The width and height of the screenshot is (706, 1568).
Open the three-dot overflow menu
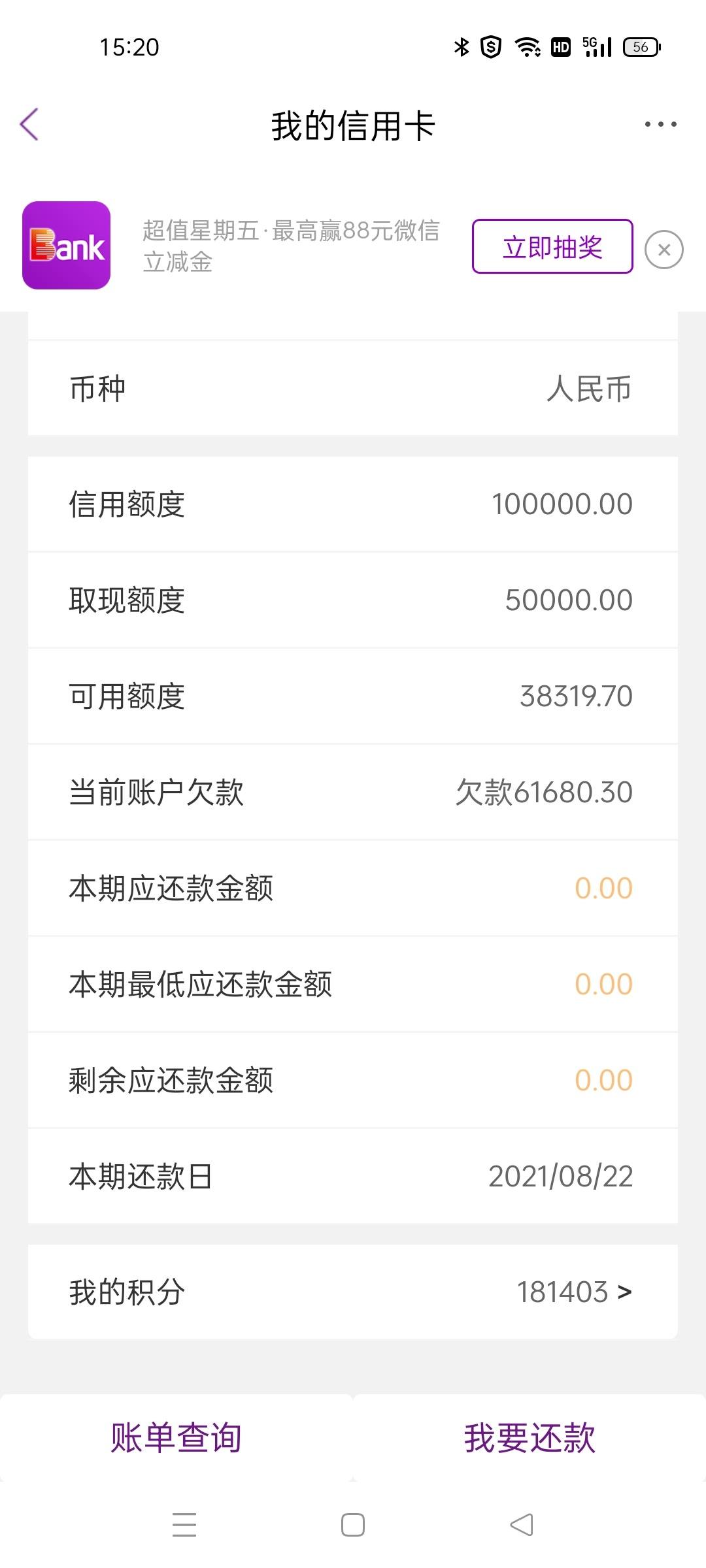tap(660, 124)
